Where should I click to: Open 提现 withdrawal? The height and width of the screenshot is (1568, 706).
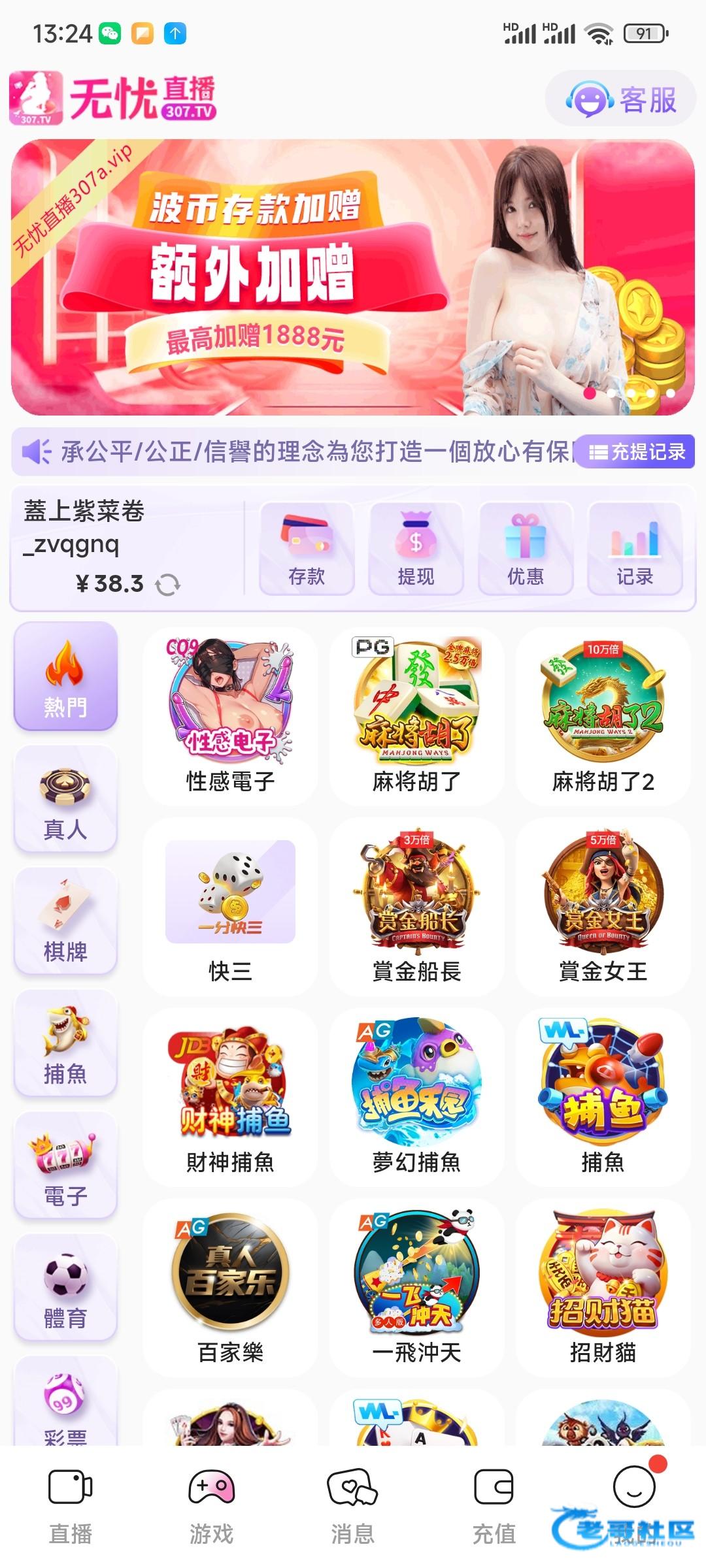pyautogui.click(x=416, y=548)
